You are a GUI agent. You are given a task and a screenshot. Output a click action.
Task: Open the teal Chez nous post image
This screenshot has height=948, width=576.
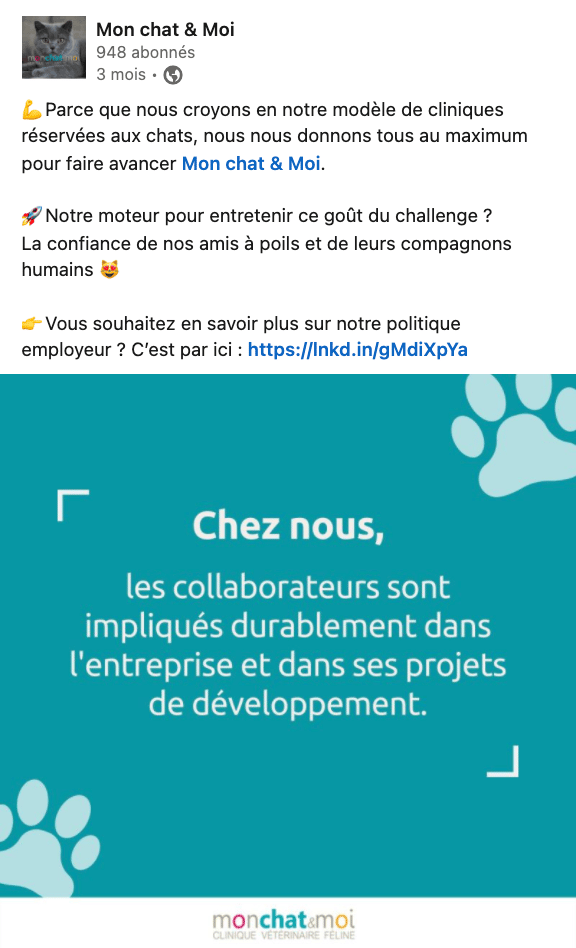288,660
